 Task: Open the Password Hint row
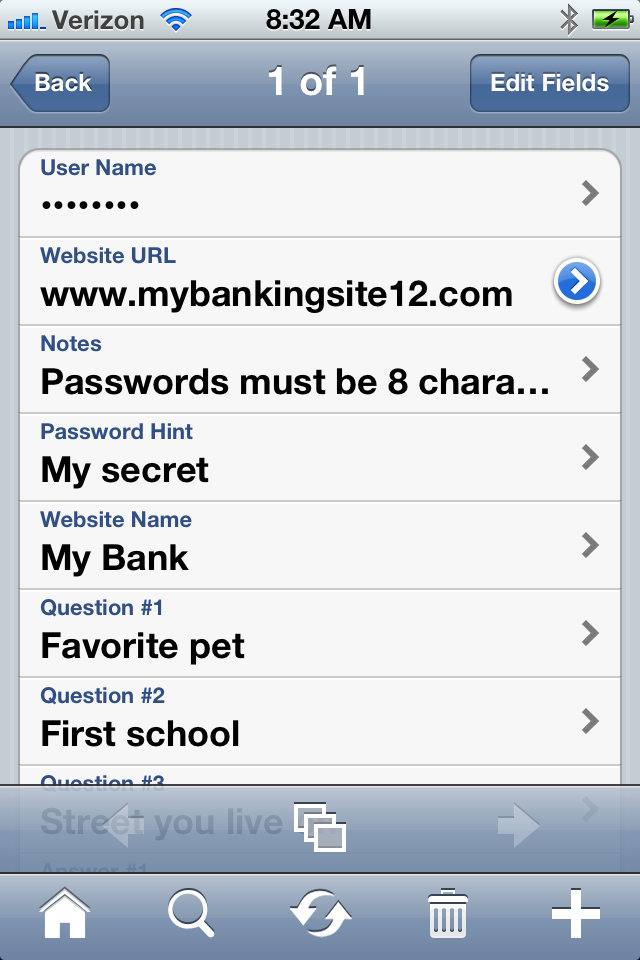(x=320, y=457)
